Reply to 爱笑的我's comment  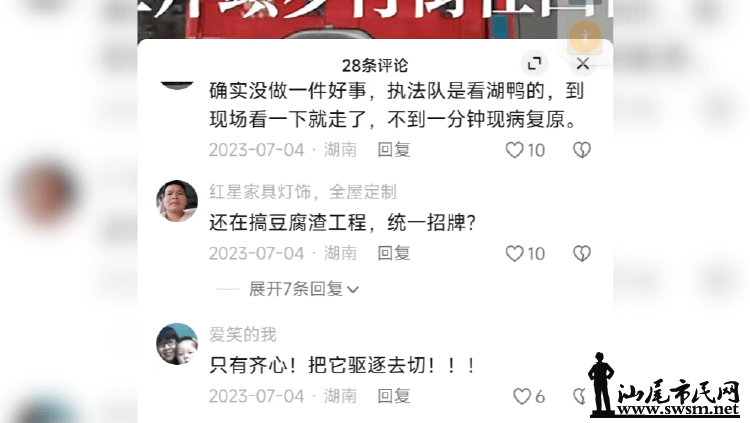click(394, 396)
